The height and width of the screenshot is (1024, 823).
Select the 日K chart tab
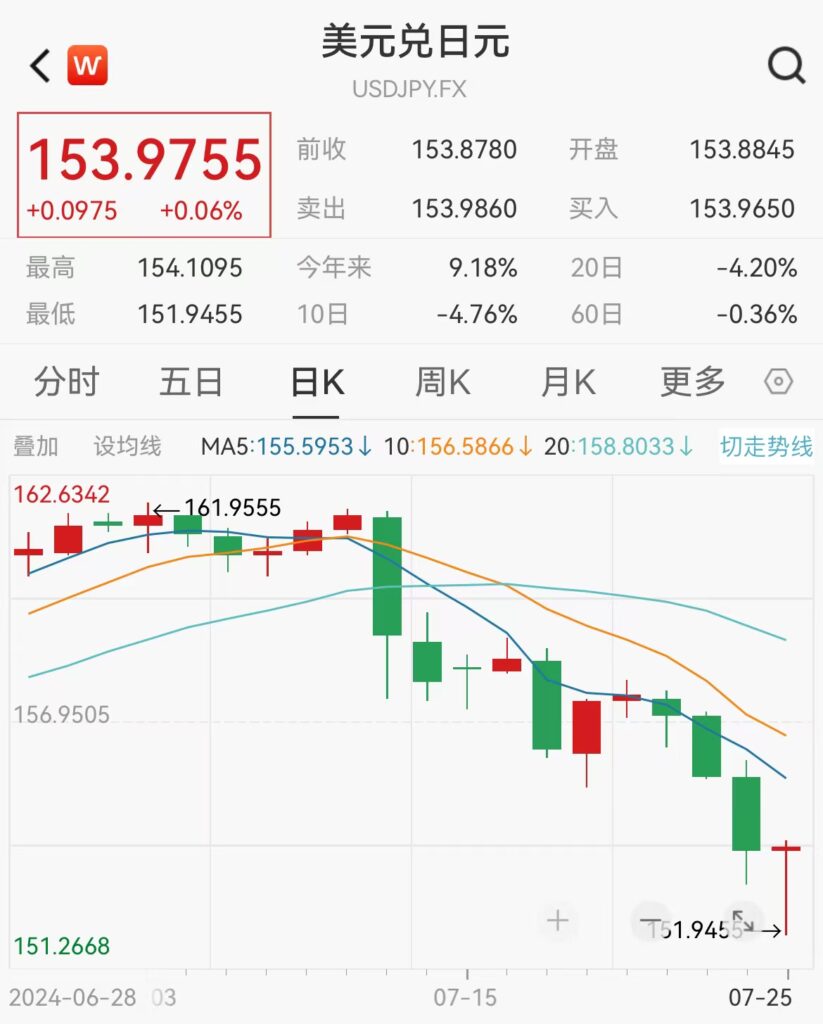[x=317, y=382]
